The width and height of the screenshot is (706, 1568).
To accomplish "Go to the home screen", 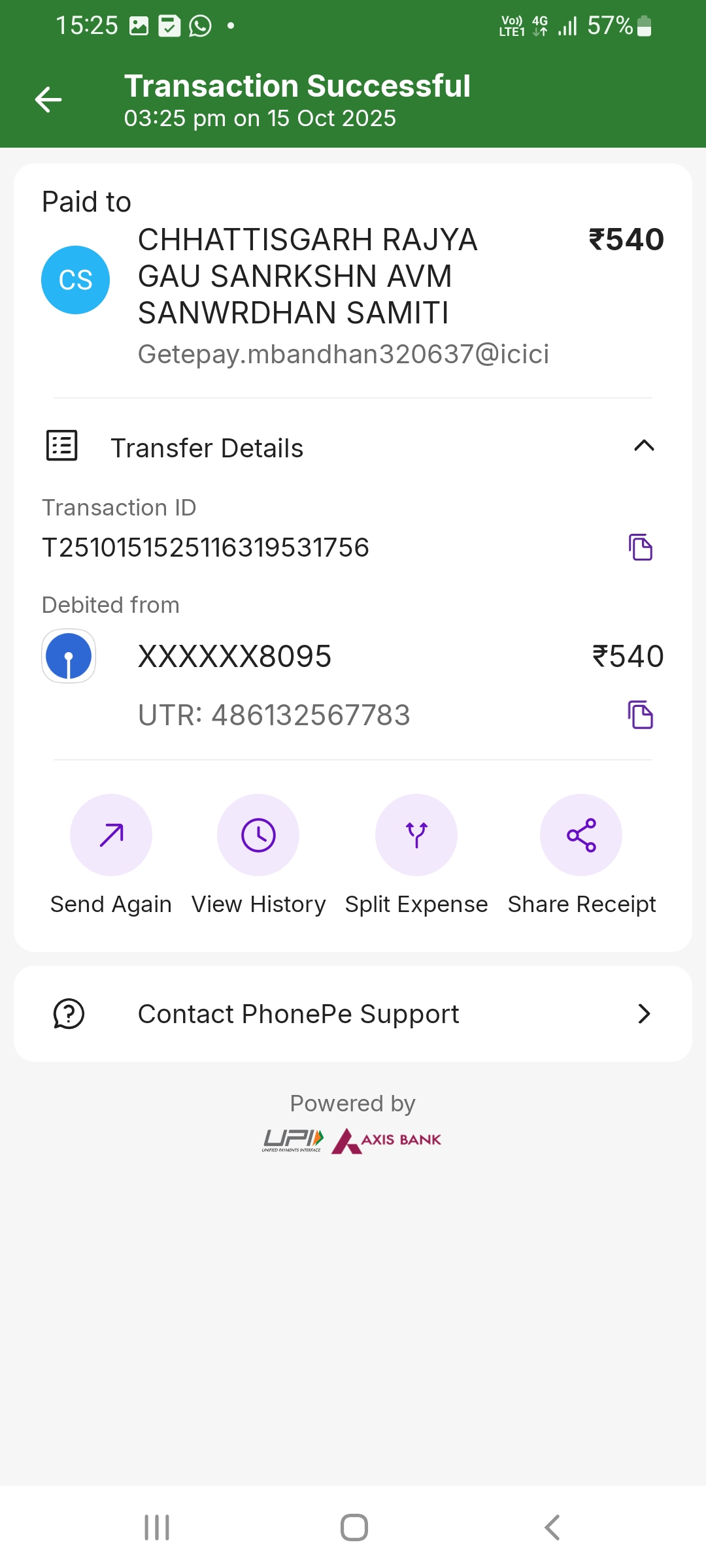I will coord(354,1527).
